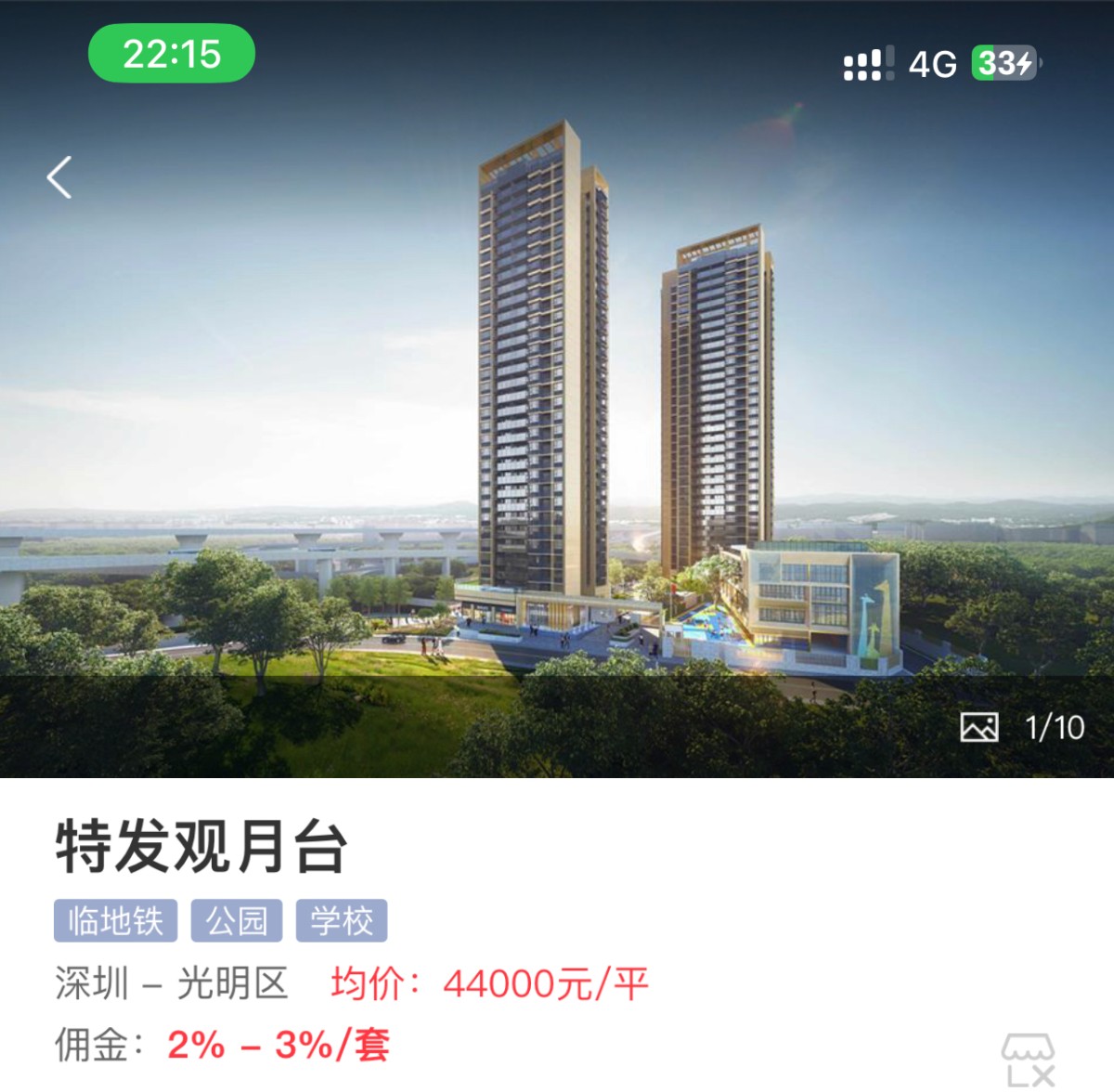Go back from the 特发观月台 listing
The image size is (1114, 1092).
click(59, 177)
